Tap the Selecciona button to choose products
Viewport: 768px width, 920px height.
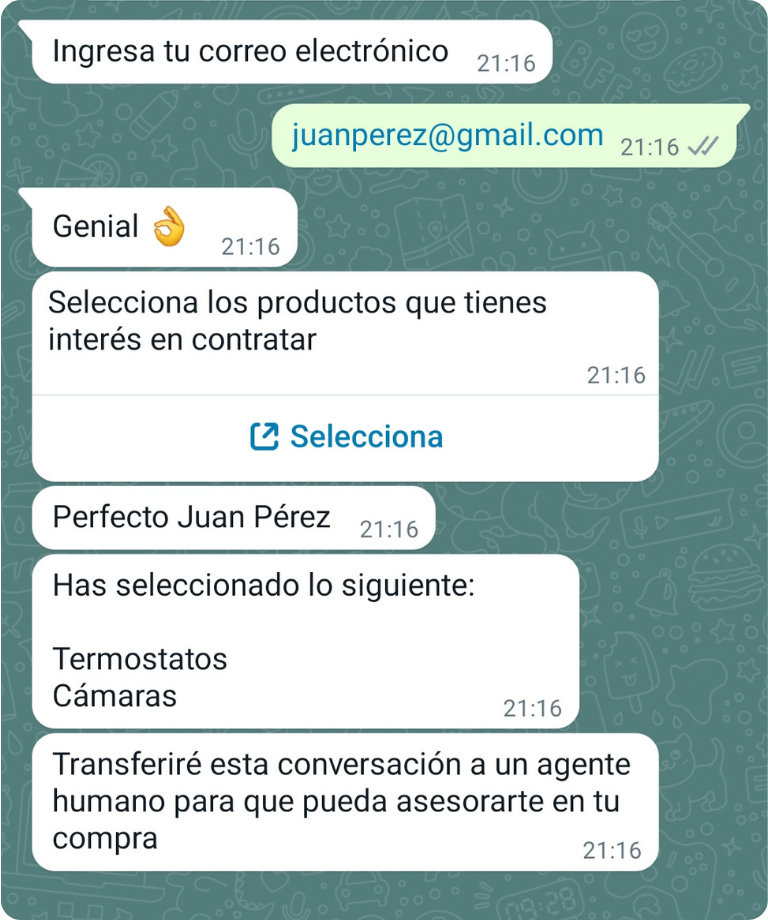[x=346, y=437]
